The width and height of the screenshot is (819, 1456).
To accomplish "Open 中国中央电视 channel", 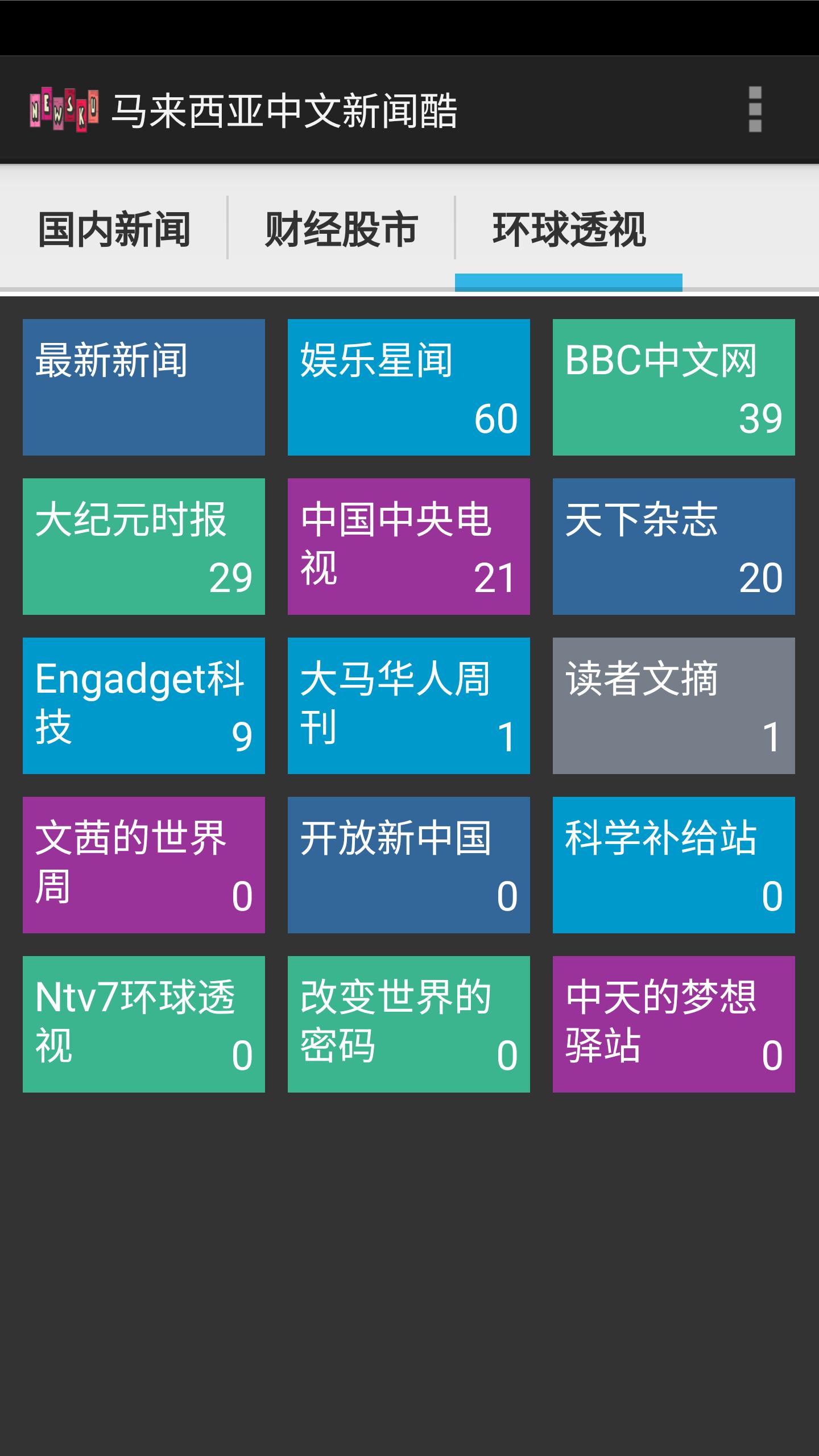I will tap(408, 546).
